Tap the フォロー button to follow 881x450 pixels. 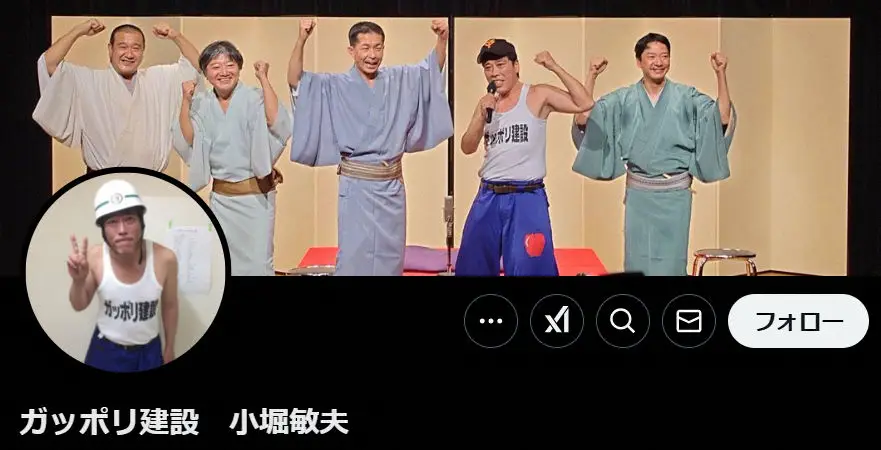click(798, 321)
